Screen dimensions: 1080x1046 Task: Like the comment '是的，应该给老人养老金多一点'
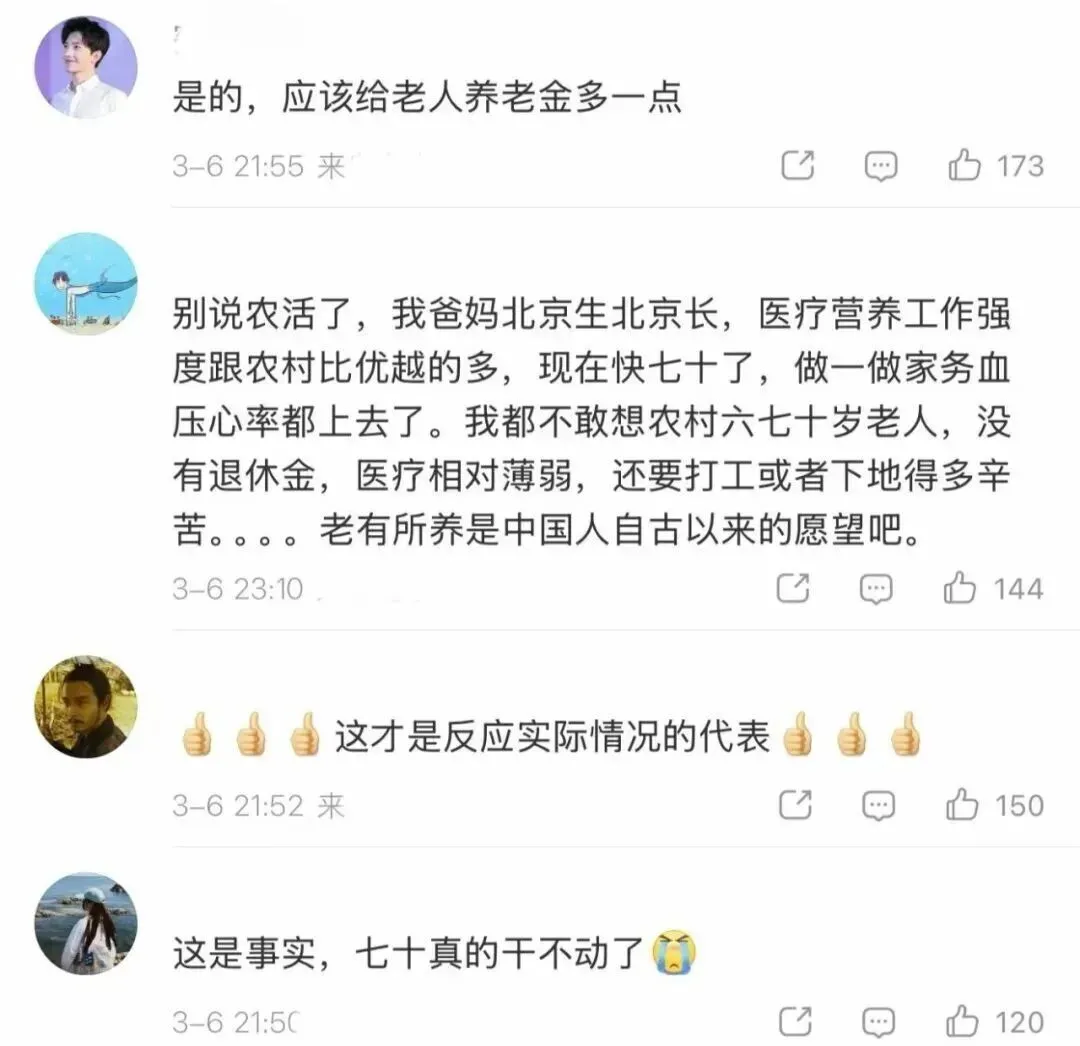pos(965,166)
